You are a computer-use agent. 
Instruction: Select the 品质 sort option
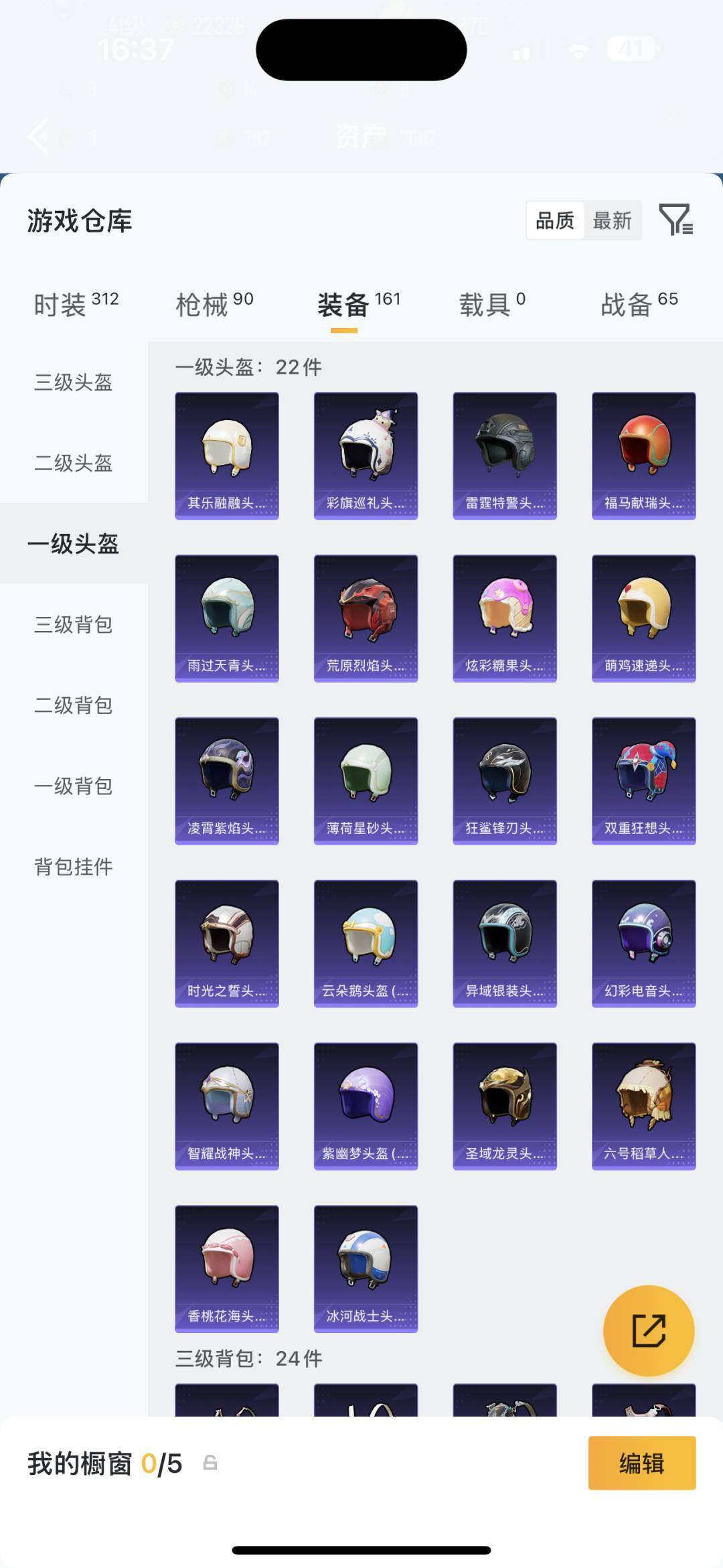pos(555,220)
